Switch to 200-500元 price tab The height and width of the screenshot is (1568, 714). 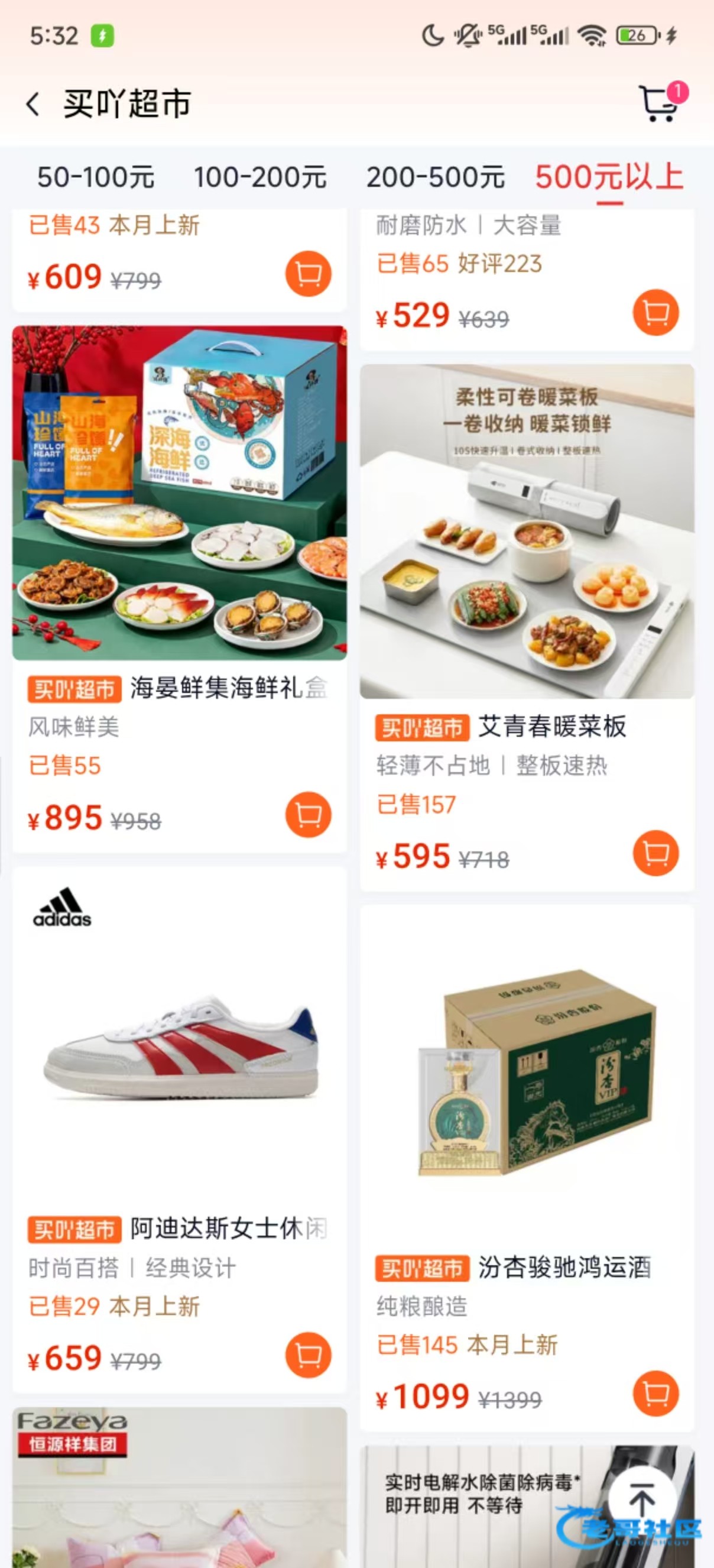[434, 177]
